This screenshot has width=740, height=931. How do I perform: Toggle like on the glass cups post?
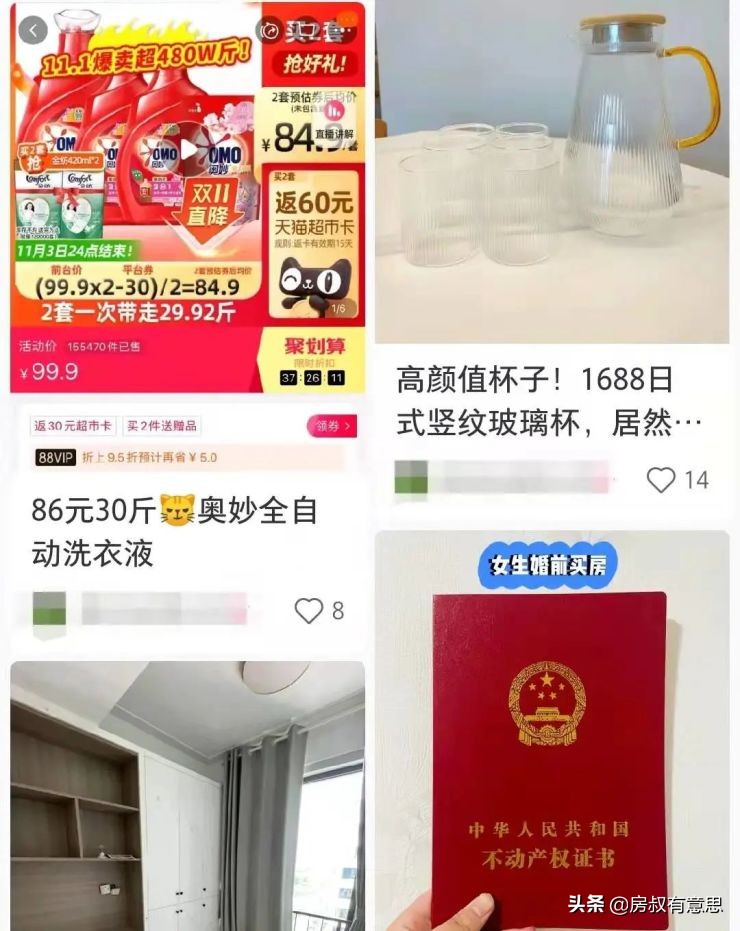click(x=662, y=480)
